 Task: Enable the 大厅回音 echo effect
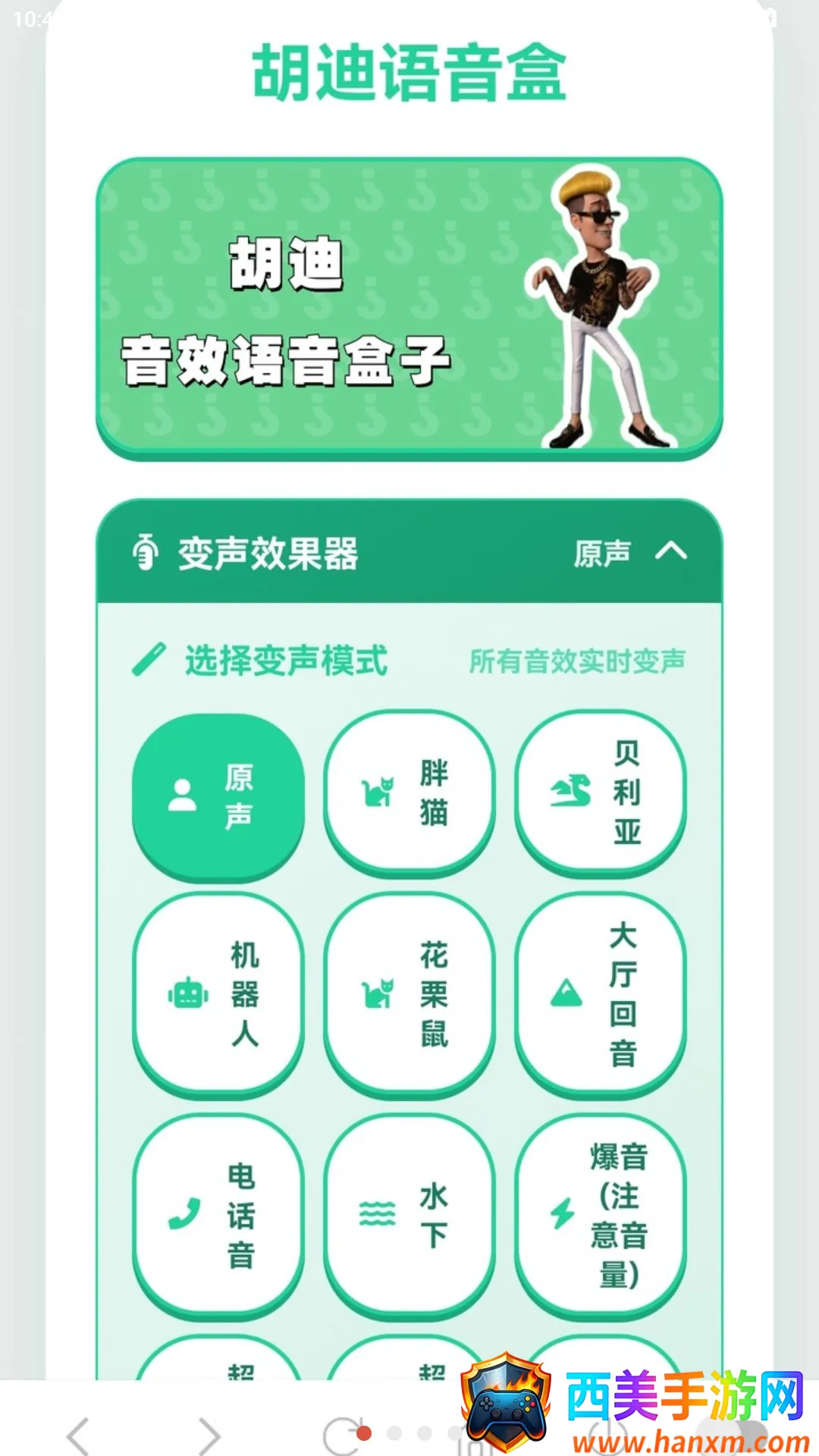coord(601,995)
